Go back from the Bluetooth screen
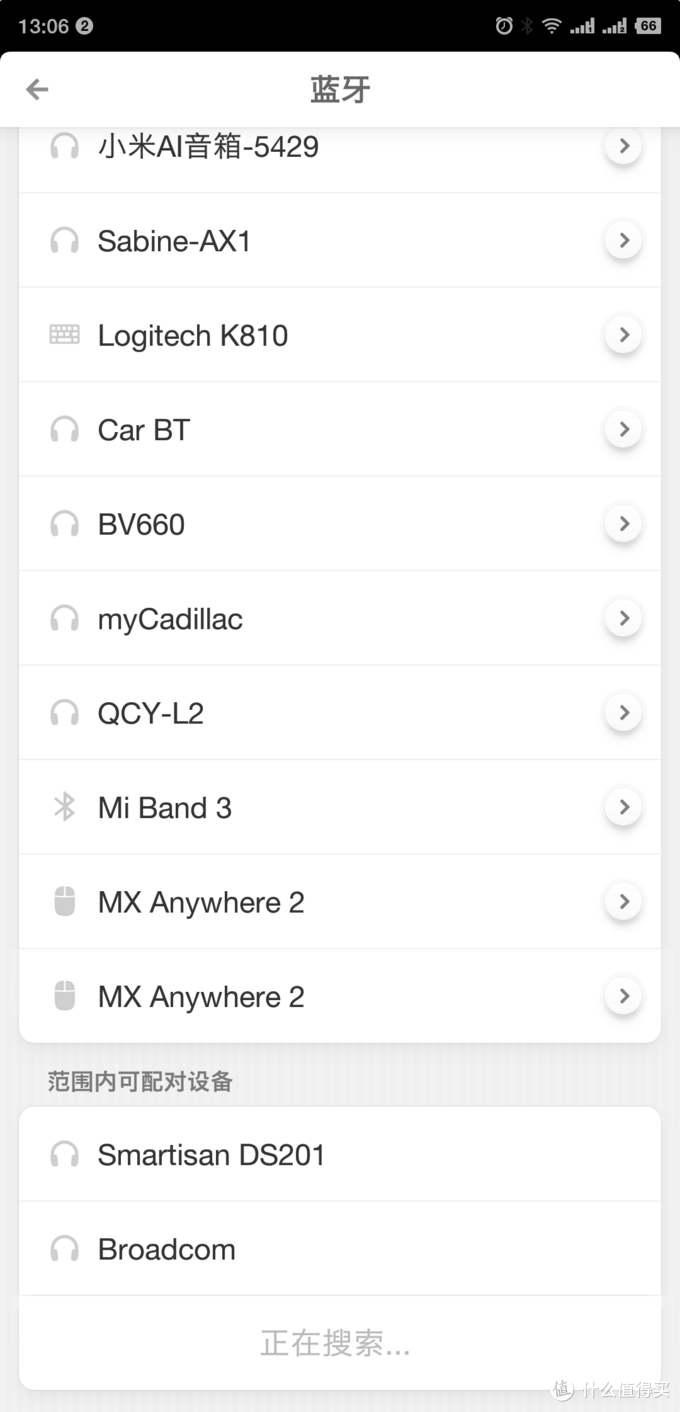Image resolution: width=680 pixels, height=1412 pixels. point(37,90)
